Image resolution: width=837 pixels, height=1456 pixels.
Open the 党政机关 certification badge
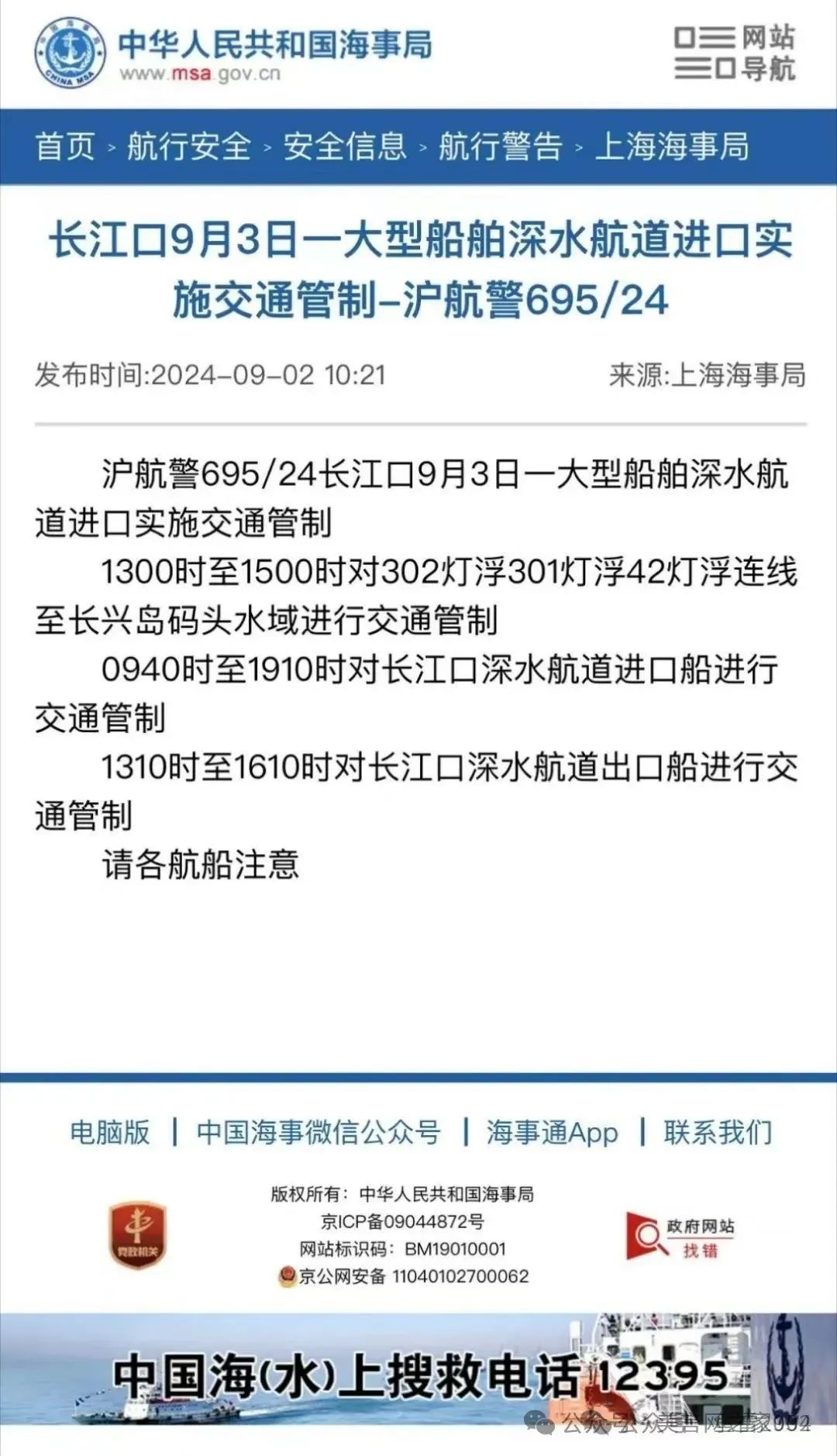(137, 1235)
